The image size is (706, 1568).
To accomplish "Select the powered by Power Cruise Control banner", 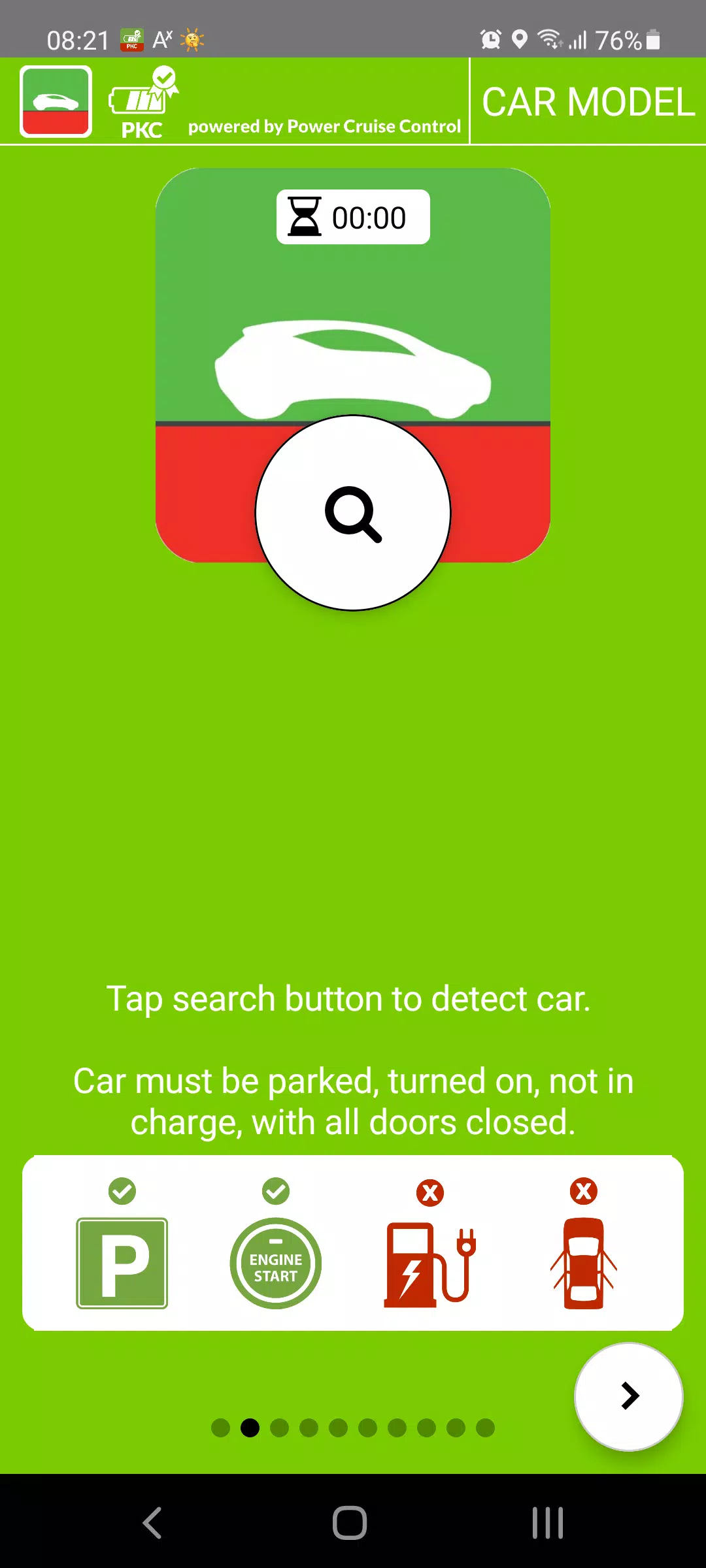I will tap(324, 127).
